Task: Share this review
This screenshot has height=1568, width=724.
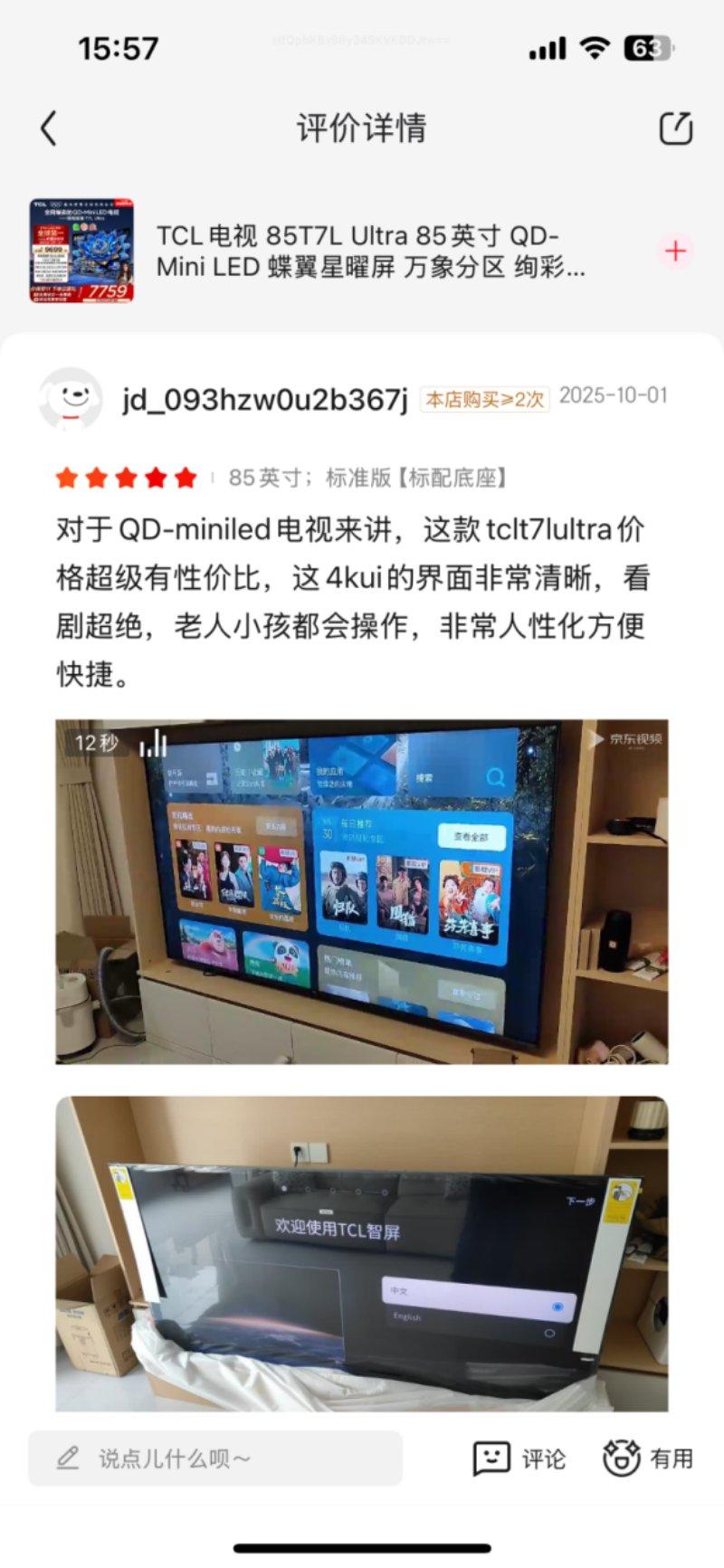Action: point(675,128)
